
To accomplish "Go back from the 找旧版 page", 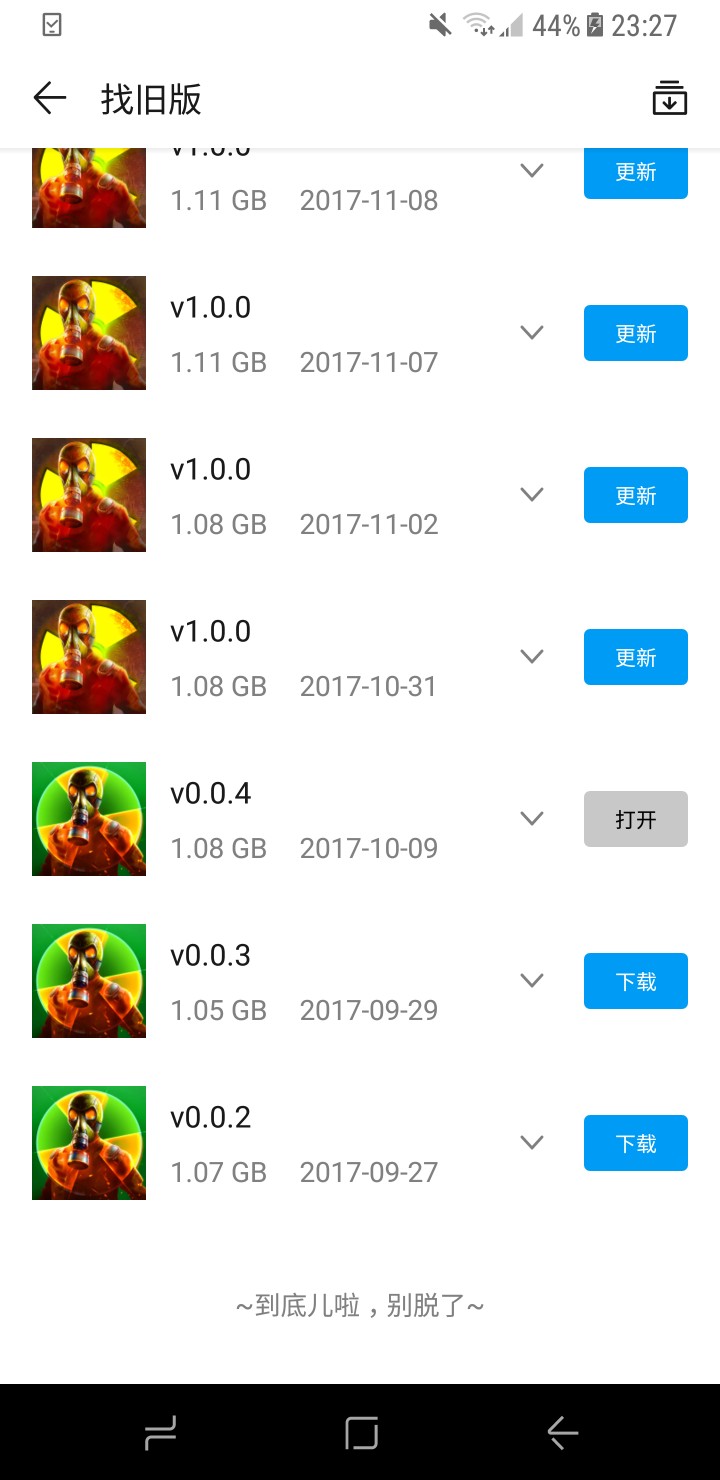I will tap(49, 98).
